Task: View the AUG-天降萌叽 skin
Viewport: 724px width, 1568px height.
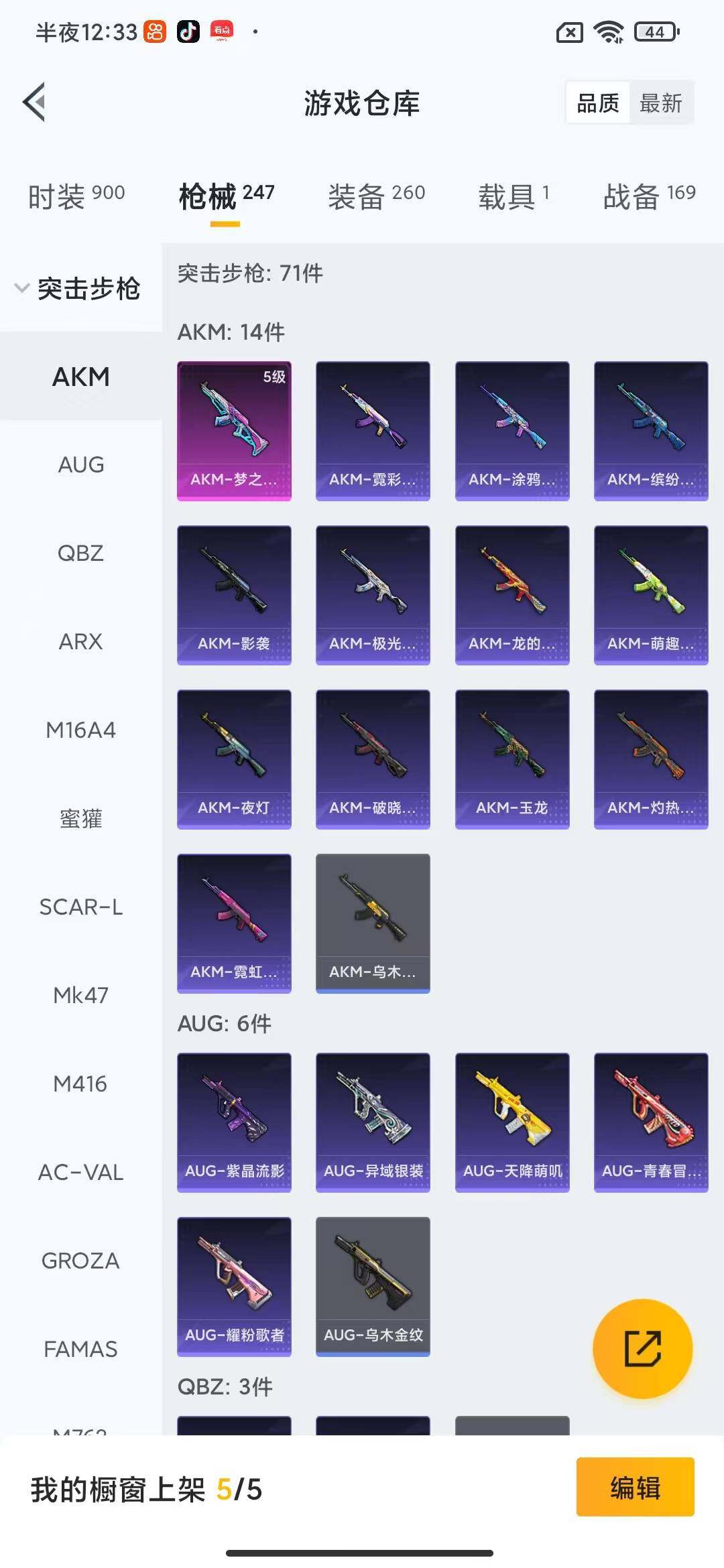Action: [512, 1122]
